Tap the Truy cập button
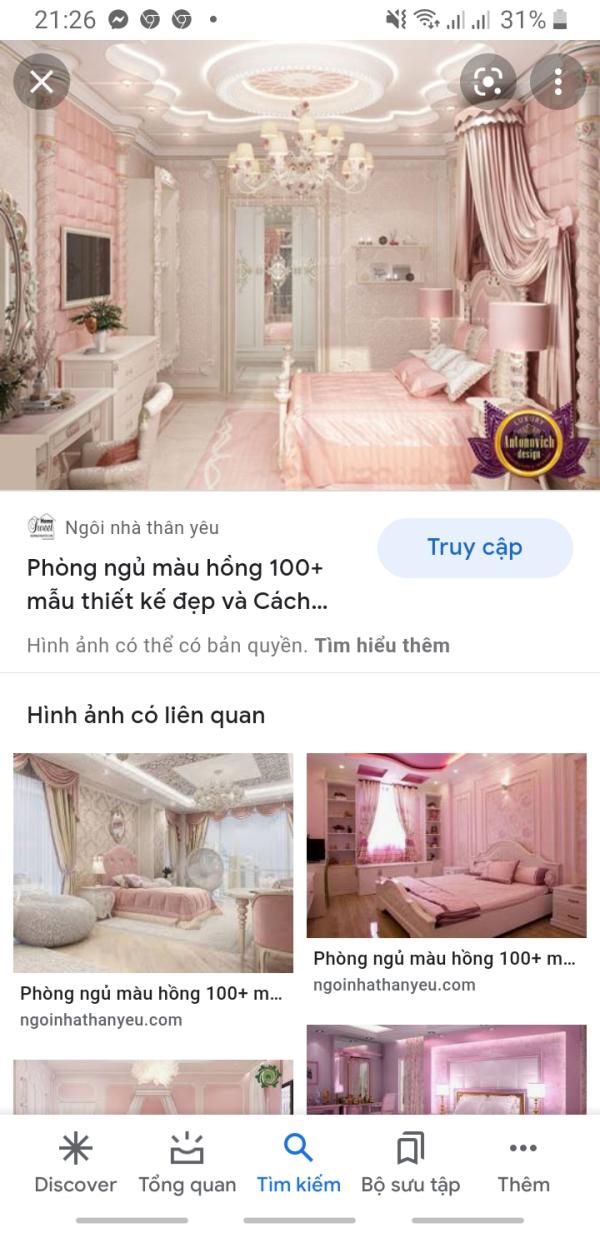This screenshot has height=1233, width=600. [474, 547]
